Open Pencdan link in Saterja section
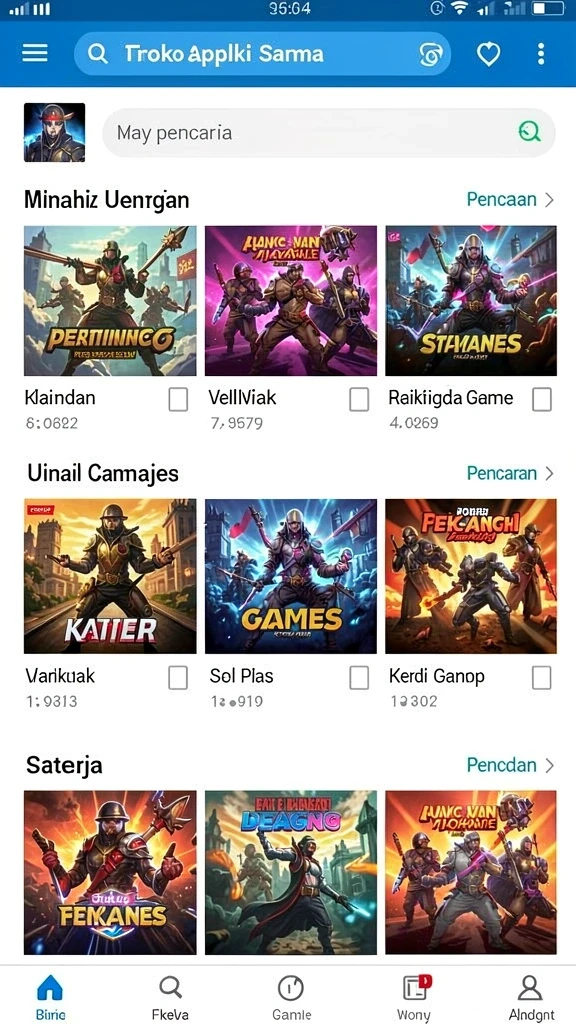576x1024 pixels. (x=510, y=765)
